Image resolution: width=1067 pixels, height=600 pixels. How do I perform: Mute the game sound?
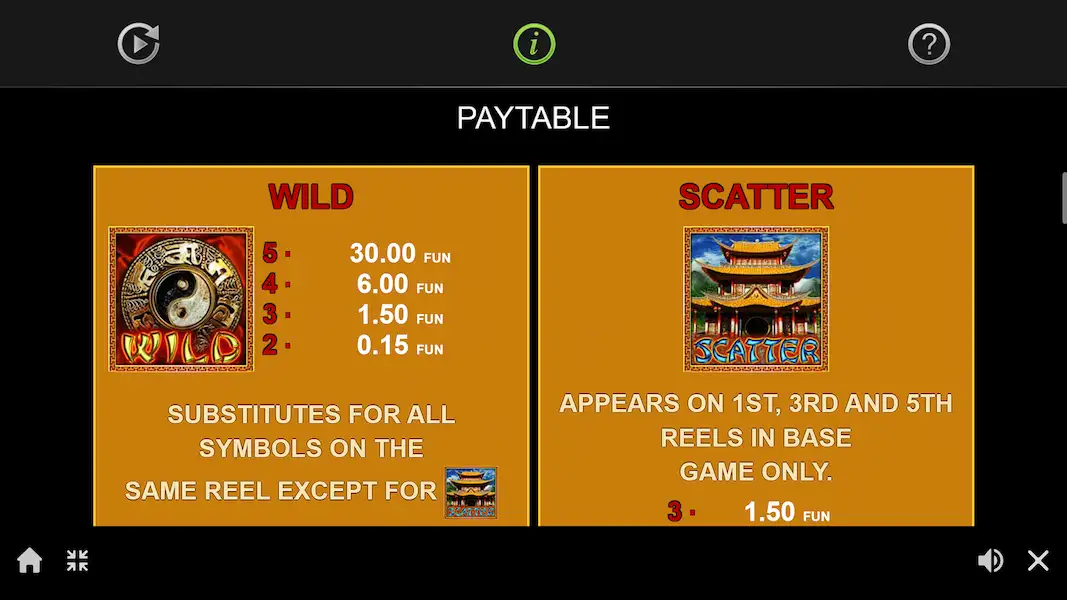990,561
